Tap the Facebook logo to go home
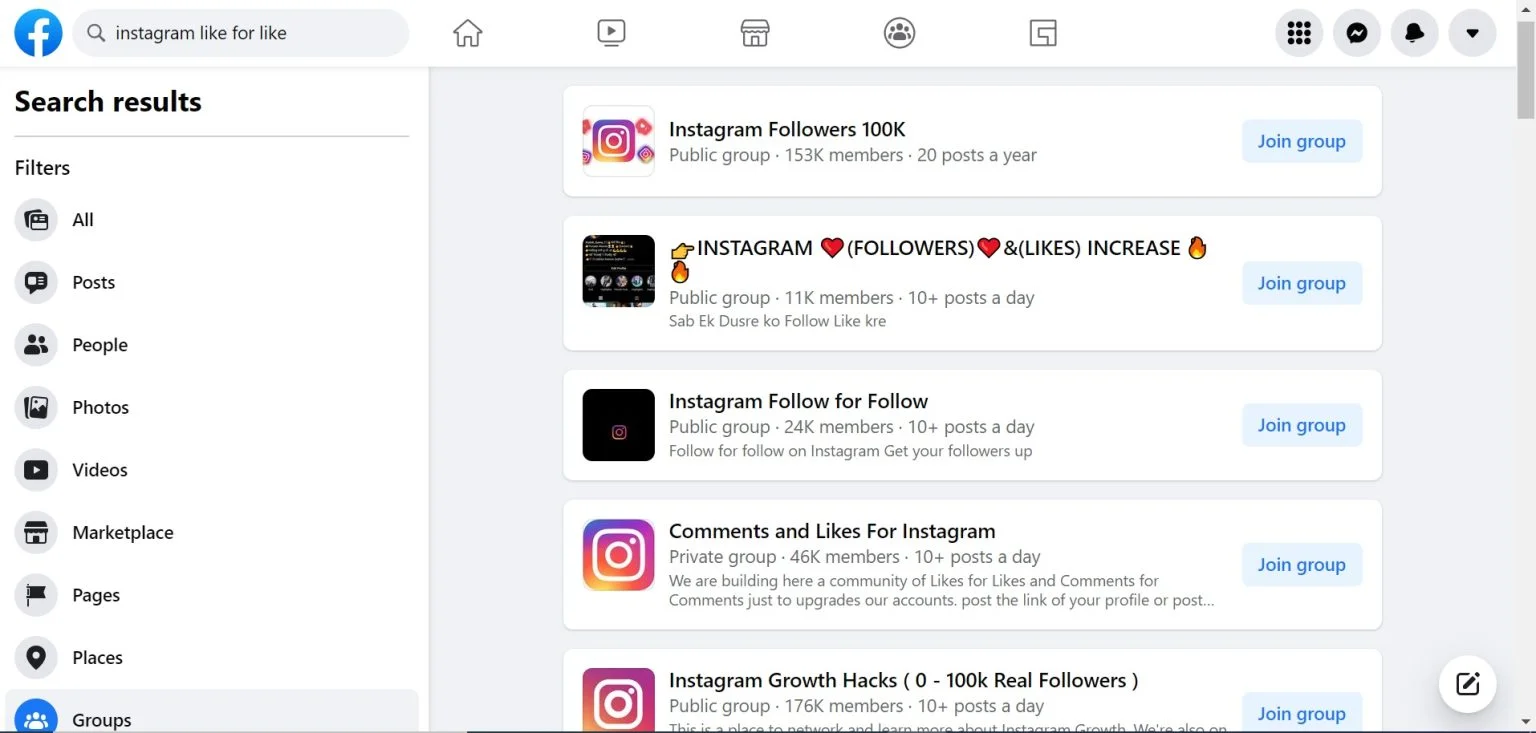The height and width of the screenshot is (733, 1536). pyautogui.click(x=38, y=33)
